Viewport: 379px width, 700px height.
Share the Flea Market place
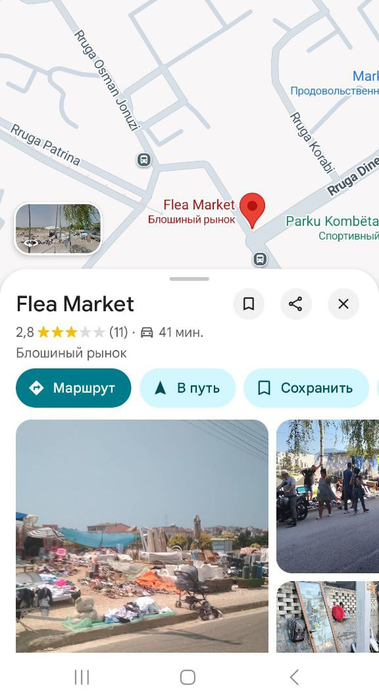[296, 304]
